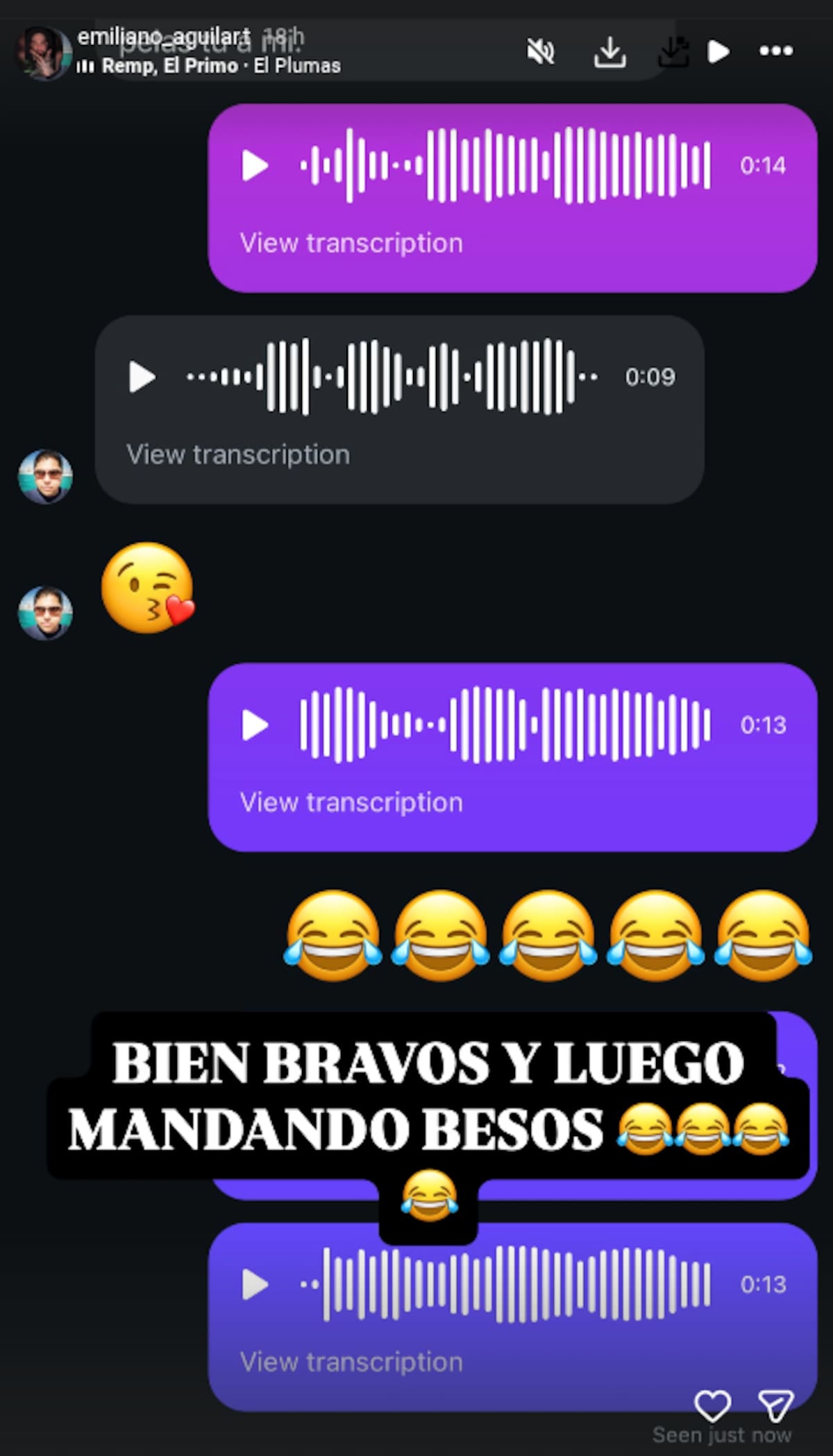
Task: Mute the story audio
Action: pos(541,49)
